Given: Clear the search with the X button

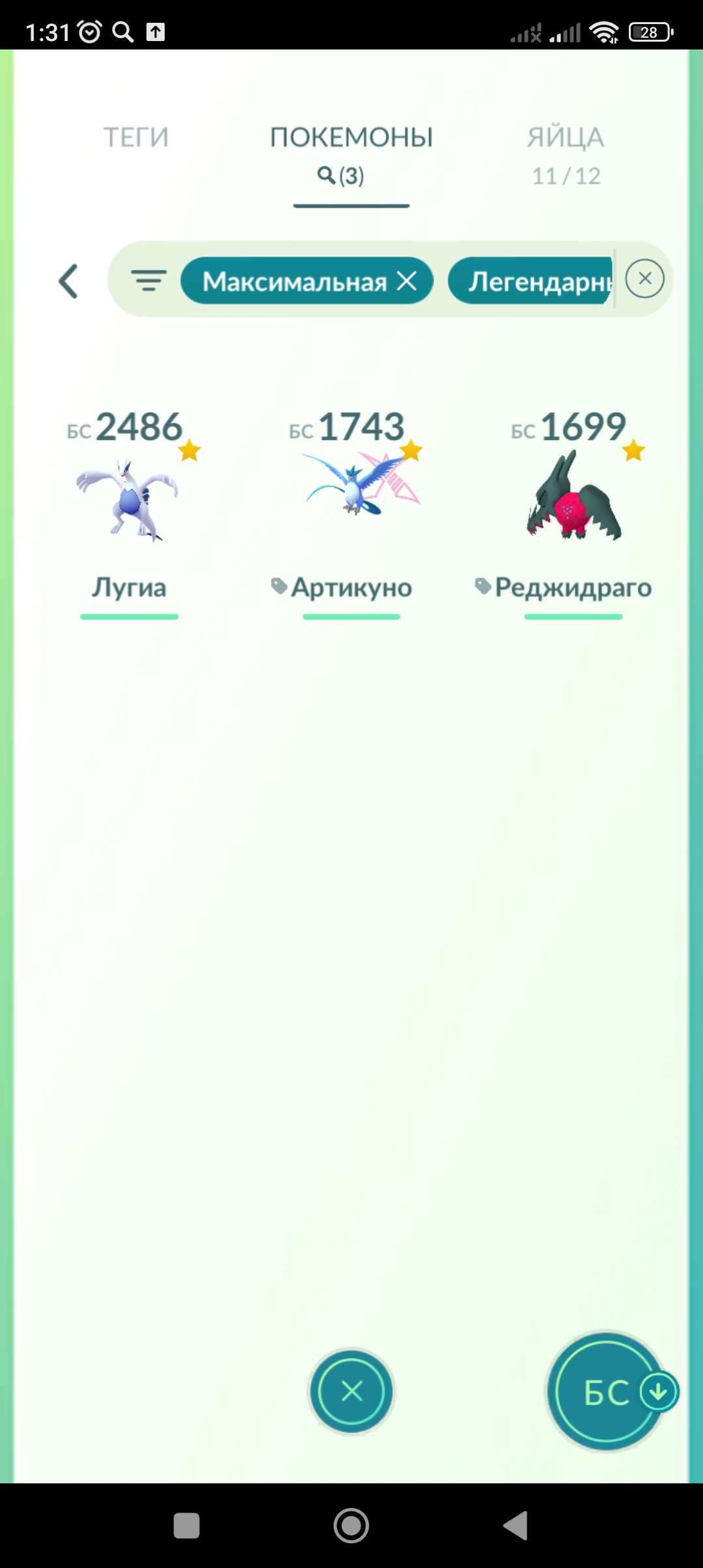Looking at the screenshot, I should coord(644,279).
